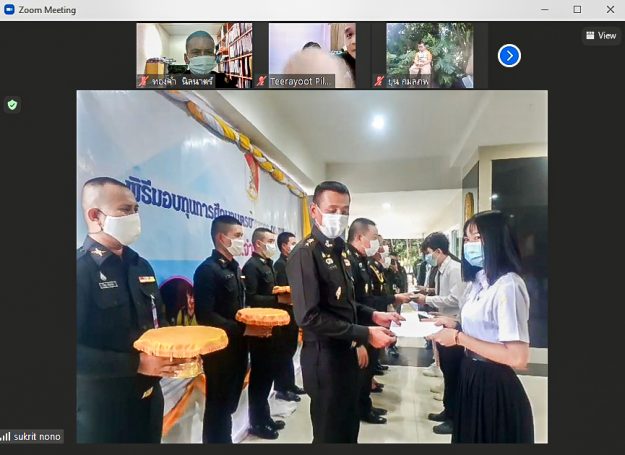Select the participant tile with garden background
Viewport: 625px width, 455px height.
pos(430,55)
